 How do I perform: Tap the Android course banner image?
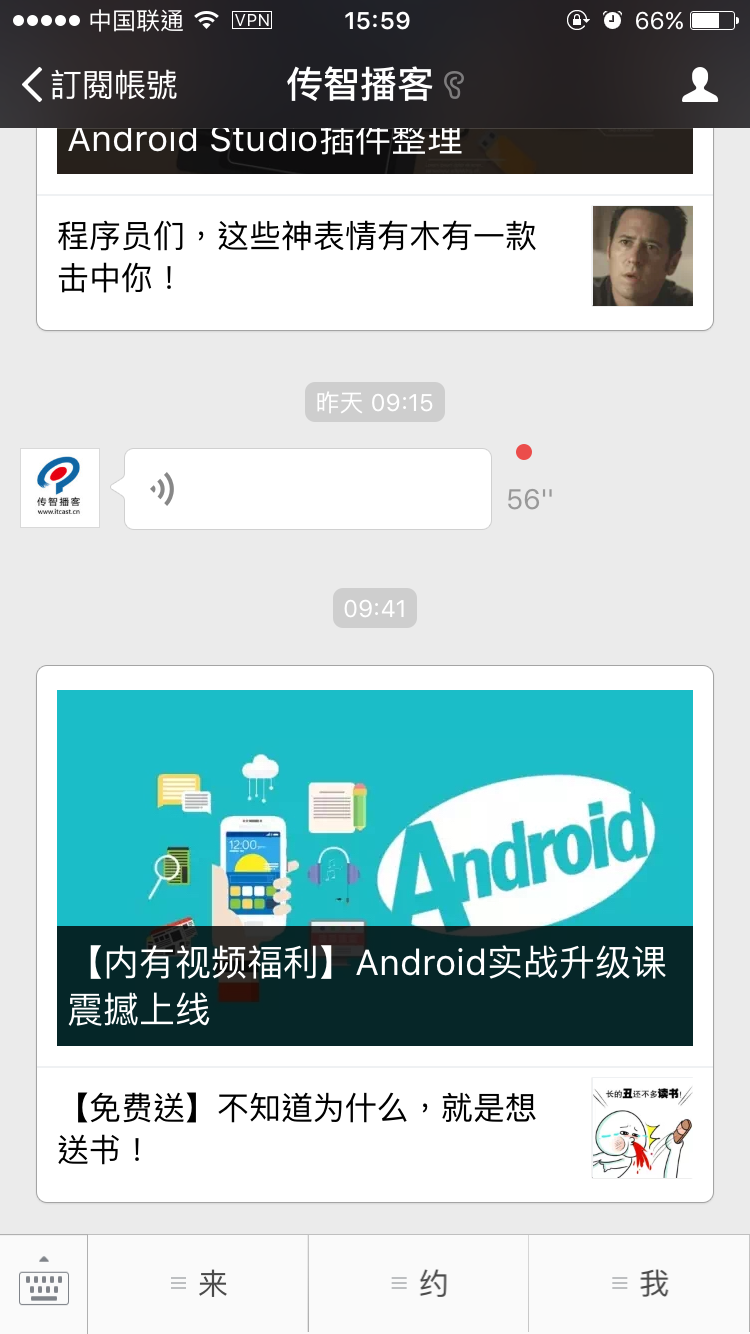pos(374,860)
